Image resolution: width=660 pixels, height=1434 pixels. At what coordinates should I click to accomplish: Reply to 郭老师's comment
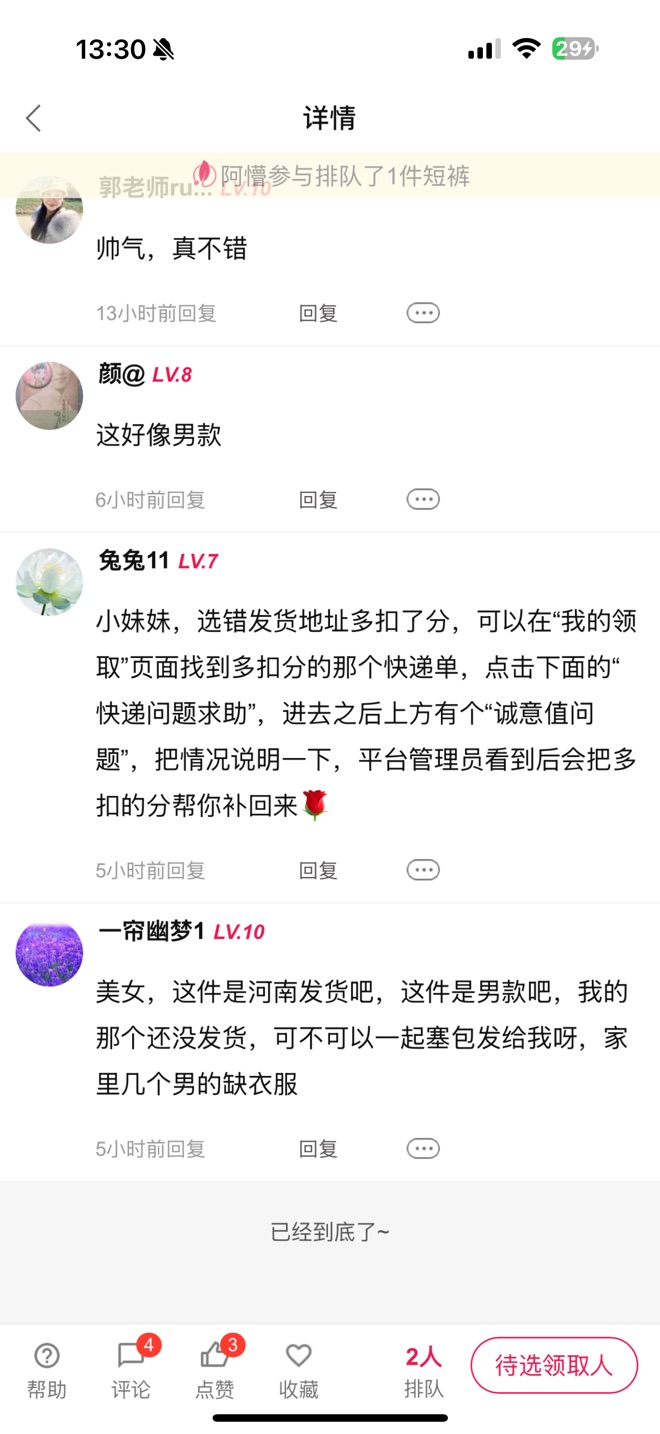tap(318, 313)
